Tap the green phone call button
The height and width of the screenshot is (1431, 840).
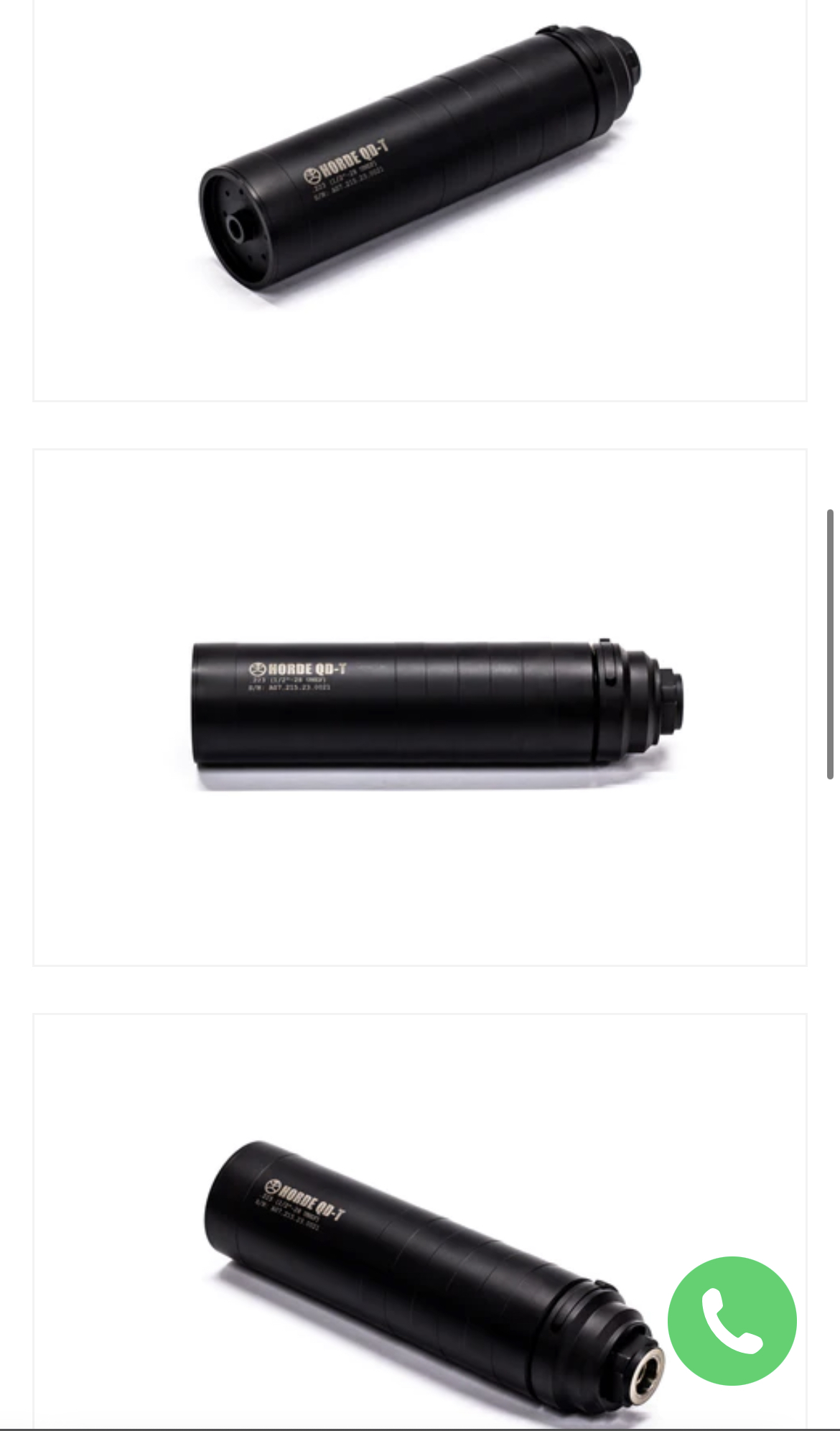click(x=732, y=1320)
